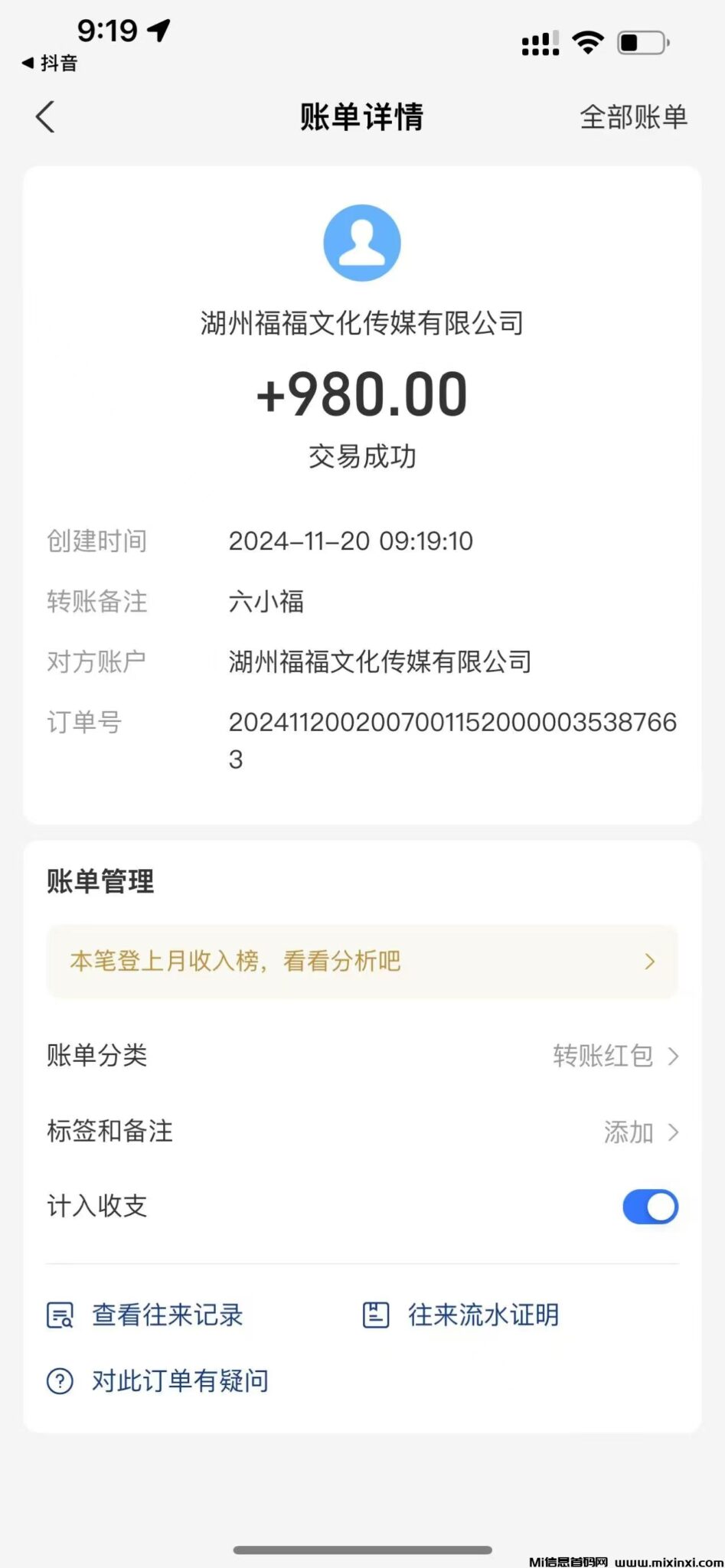
Task: Expand the 标签和备注 row chevron
Action: 674,1132
